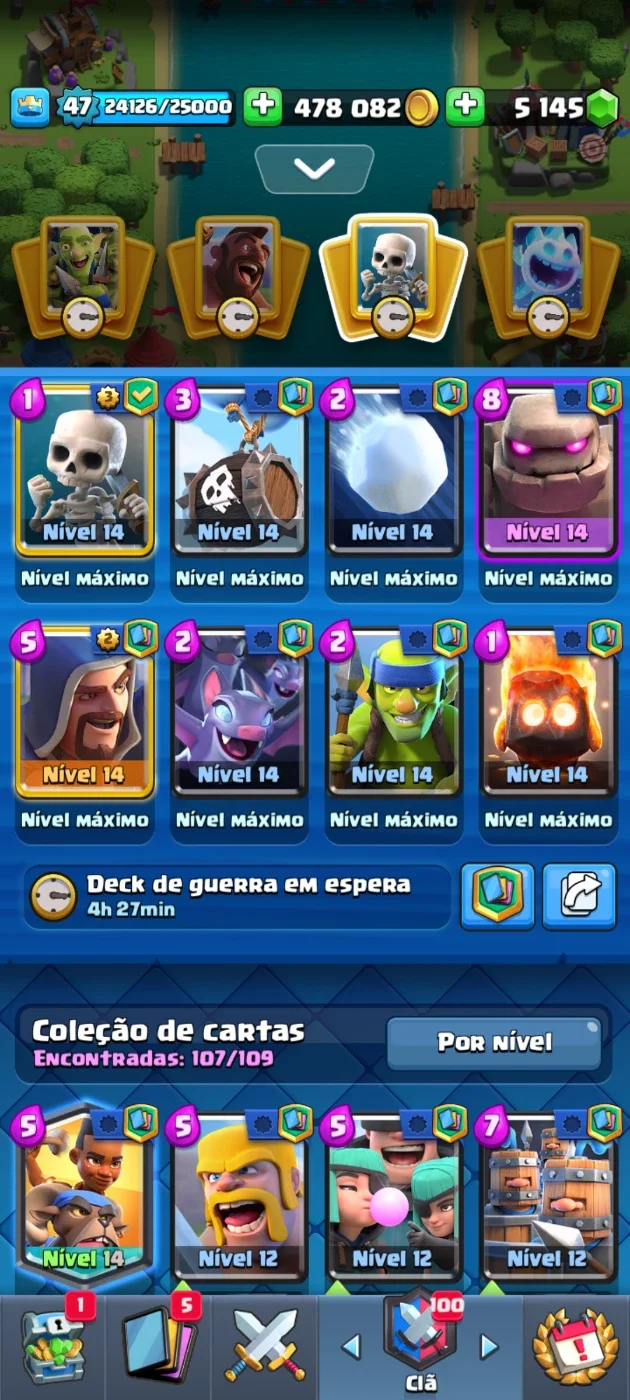630x1400 pixels.
Task: Open the Royal Recruits card in collection
Action: 548,1196
